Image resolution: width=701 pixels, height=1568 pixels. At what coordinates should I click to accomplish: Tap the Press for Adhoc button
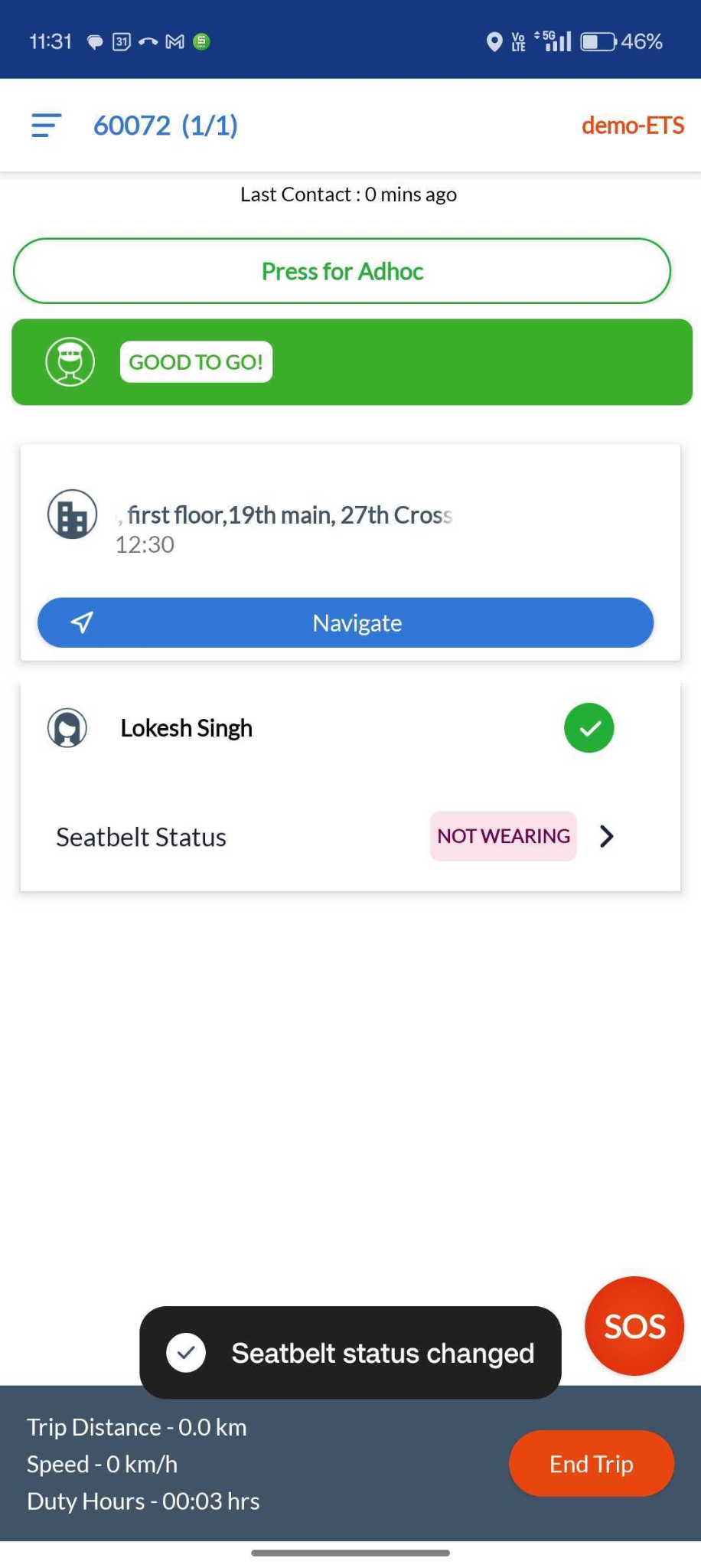coord(342,271)
